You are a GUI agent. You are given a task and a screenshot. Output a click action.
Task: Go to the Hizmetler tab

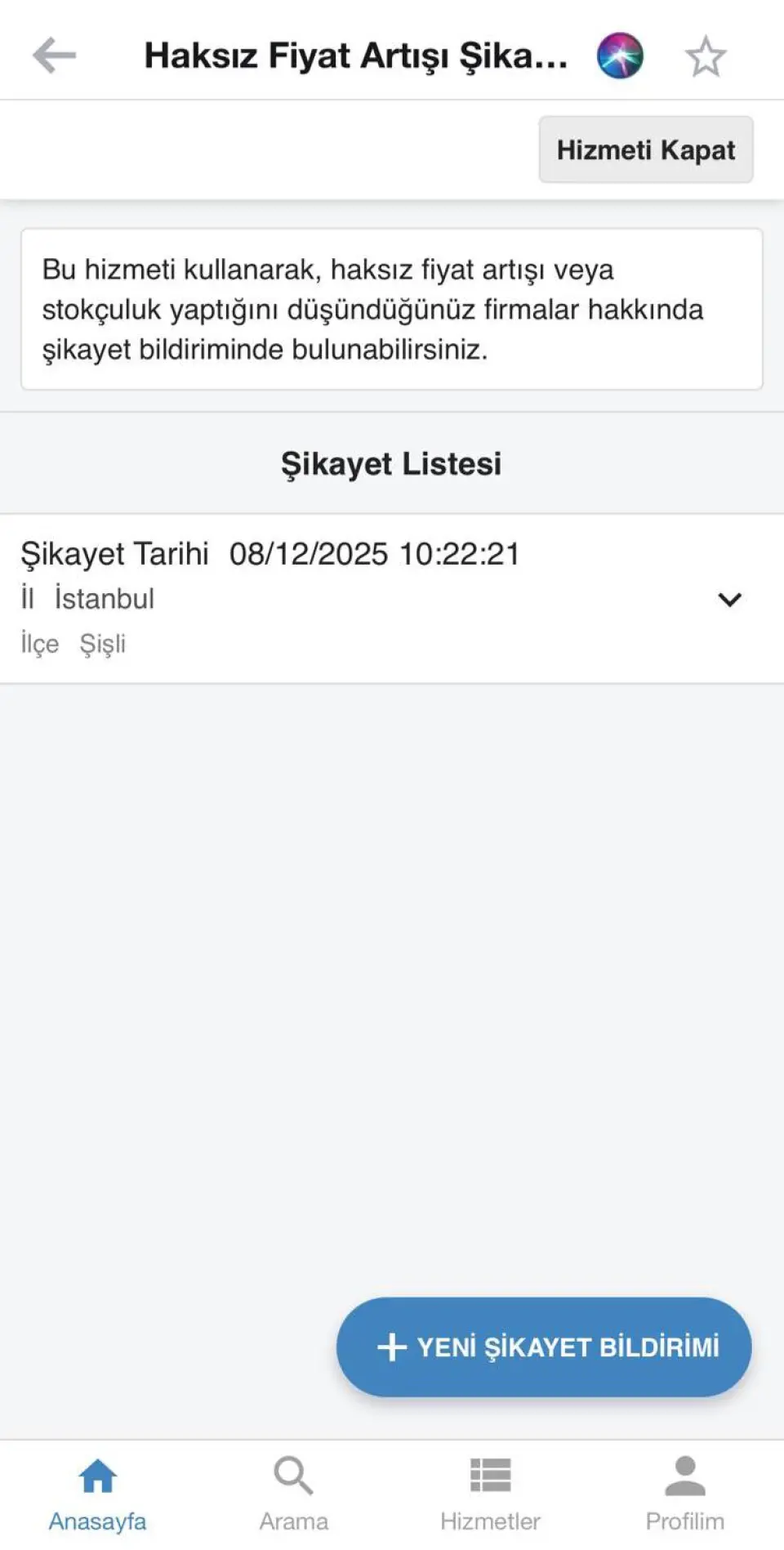[490, 1494]
